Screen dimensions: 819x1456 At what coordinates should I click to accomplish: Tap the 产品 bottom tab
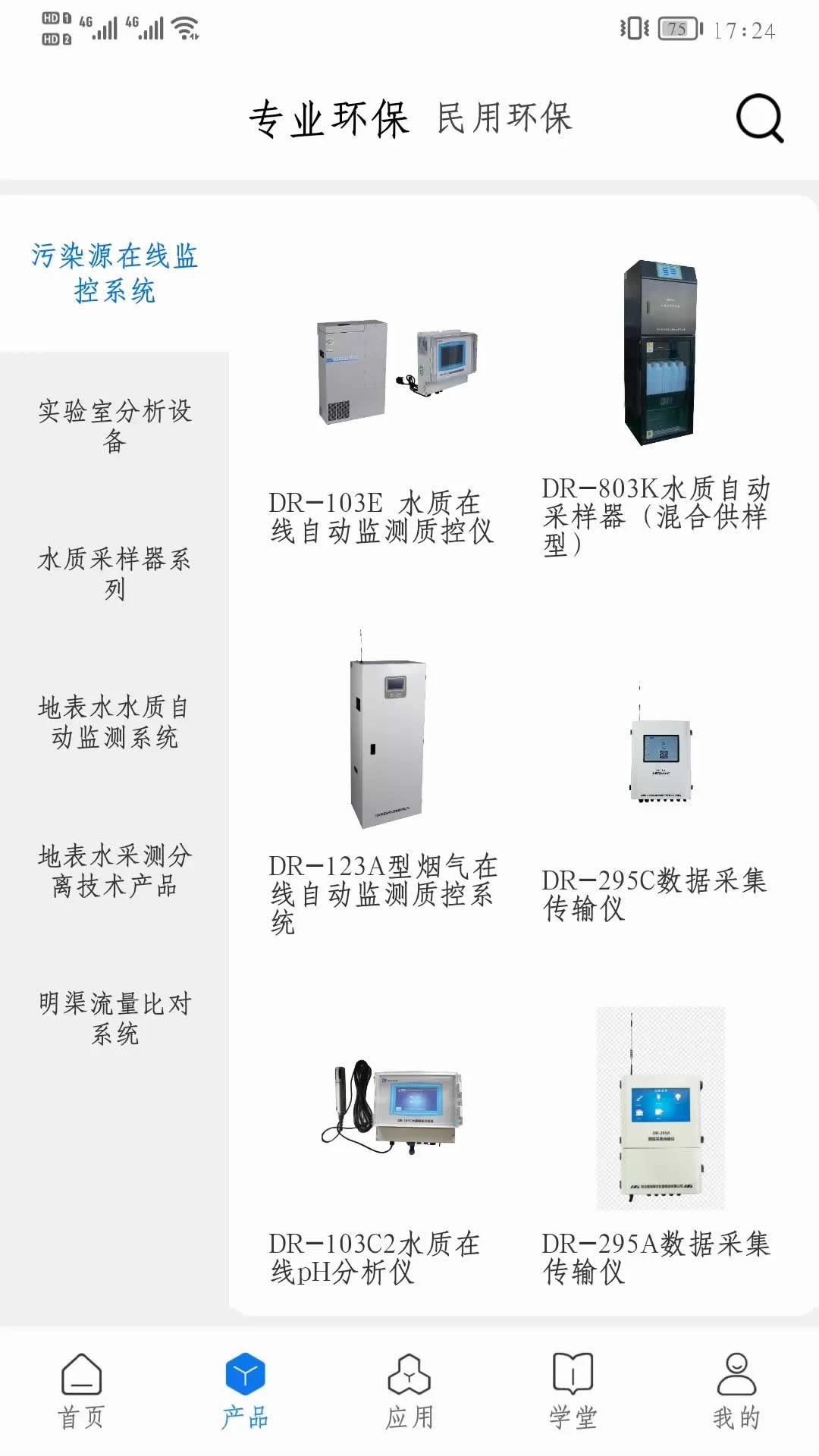coord(245,1391)
